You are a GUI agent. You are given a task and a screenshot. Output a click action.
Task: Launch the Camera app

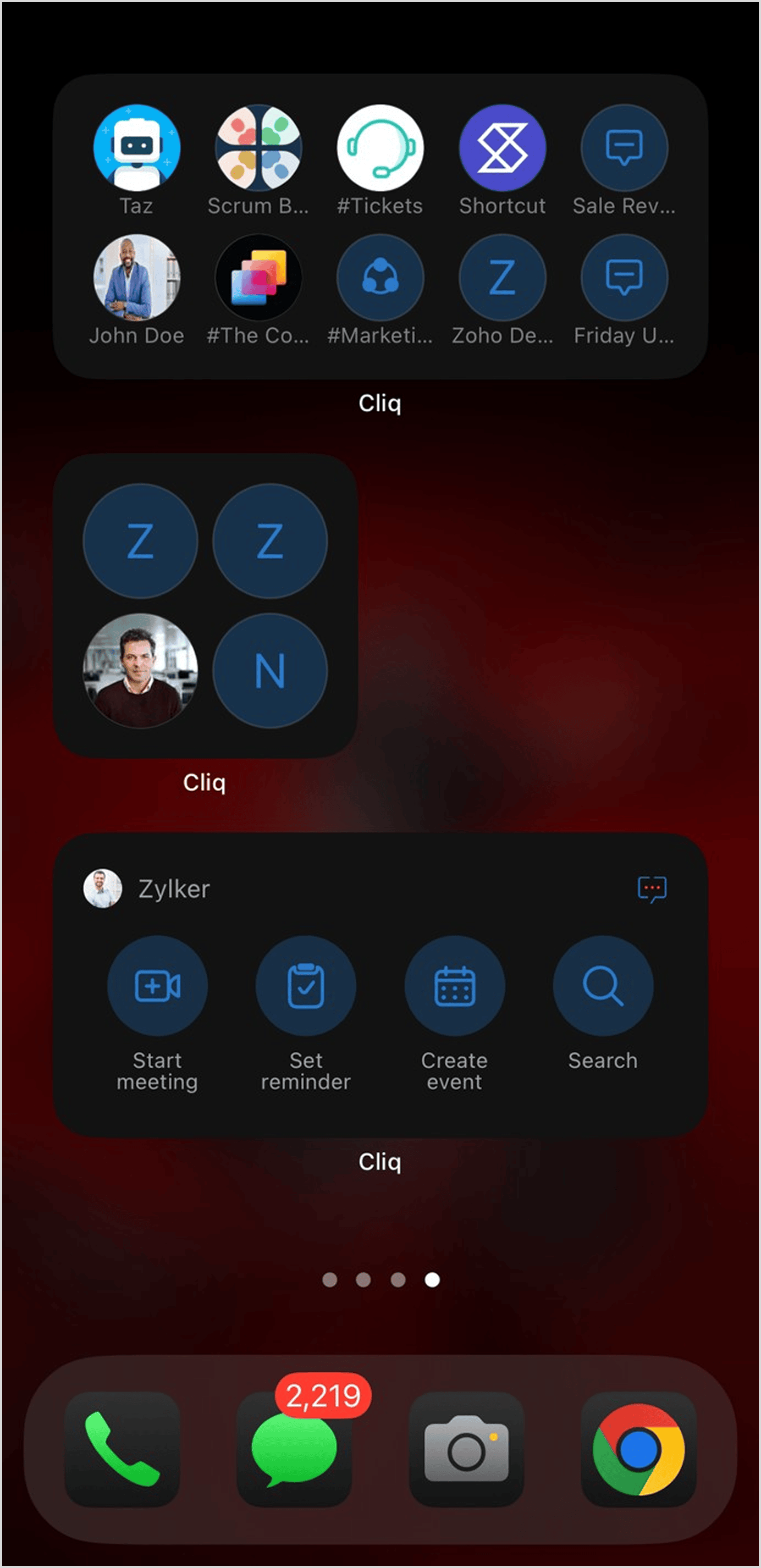click(466, 1449)
